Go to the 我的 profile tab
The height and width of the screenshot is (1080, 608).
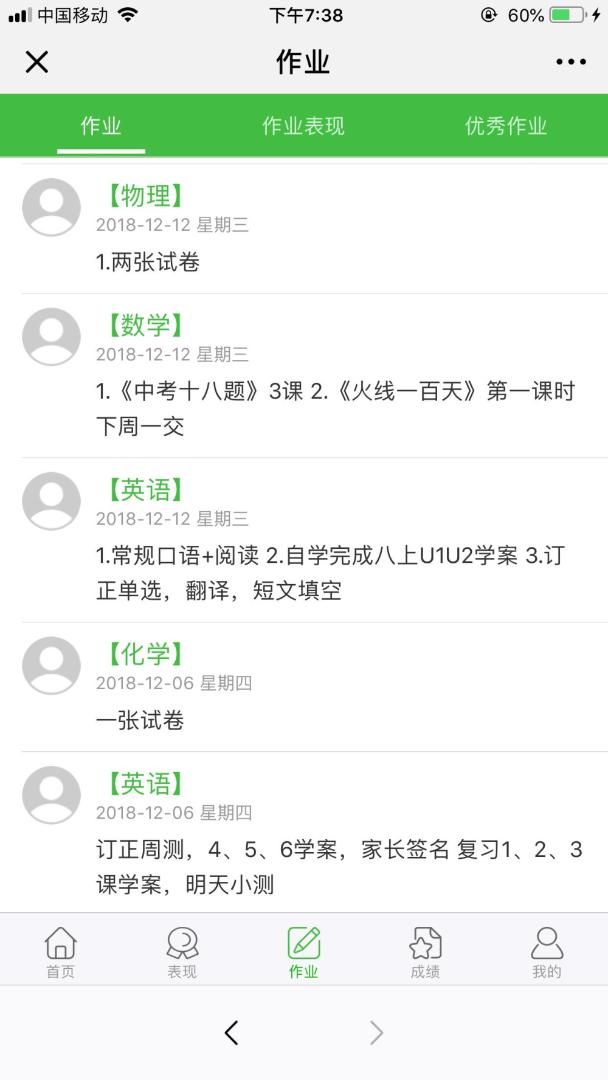[x=547, y=952]
